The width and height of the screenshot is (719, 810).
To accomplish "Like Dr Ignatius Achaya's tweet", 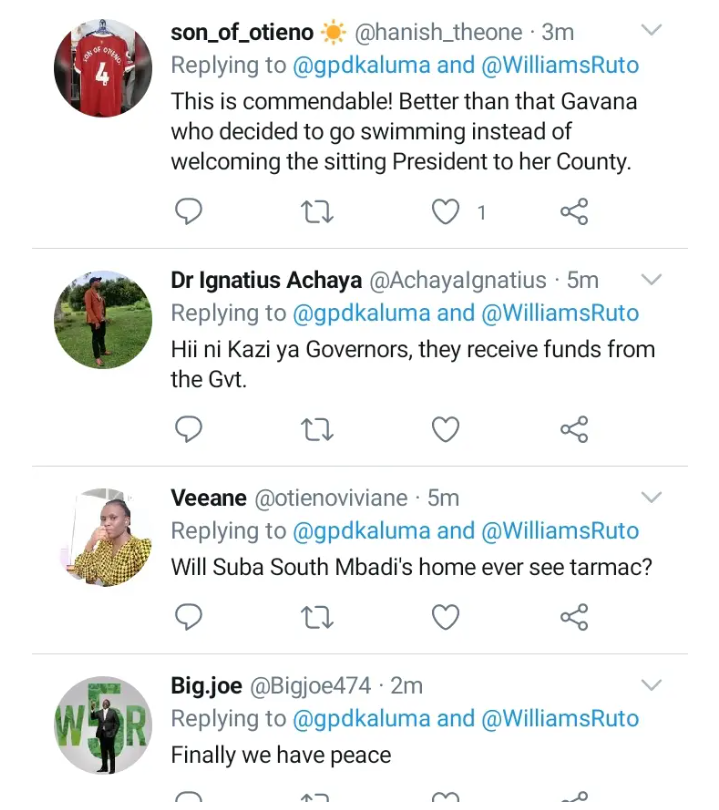I will coord(445,429).
